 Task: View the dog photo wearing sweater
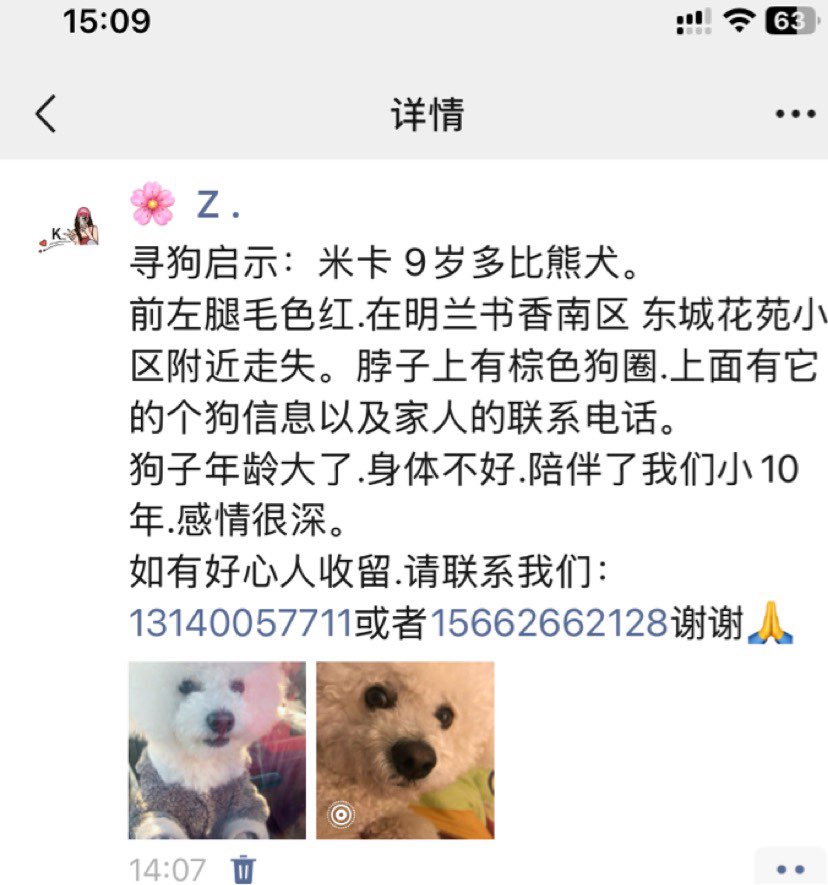pos(217,750)
